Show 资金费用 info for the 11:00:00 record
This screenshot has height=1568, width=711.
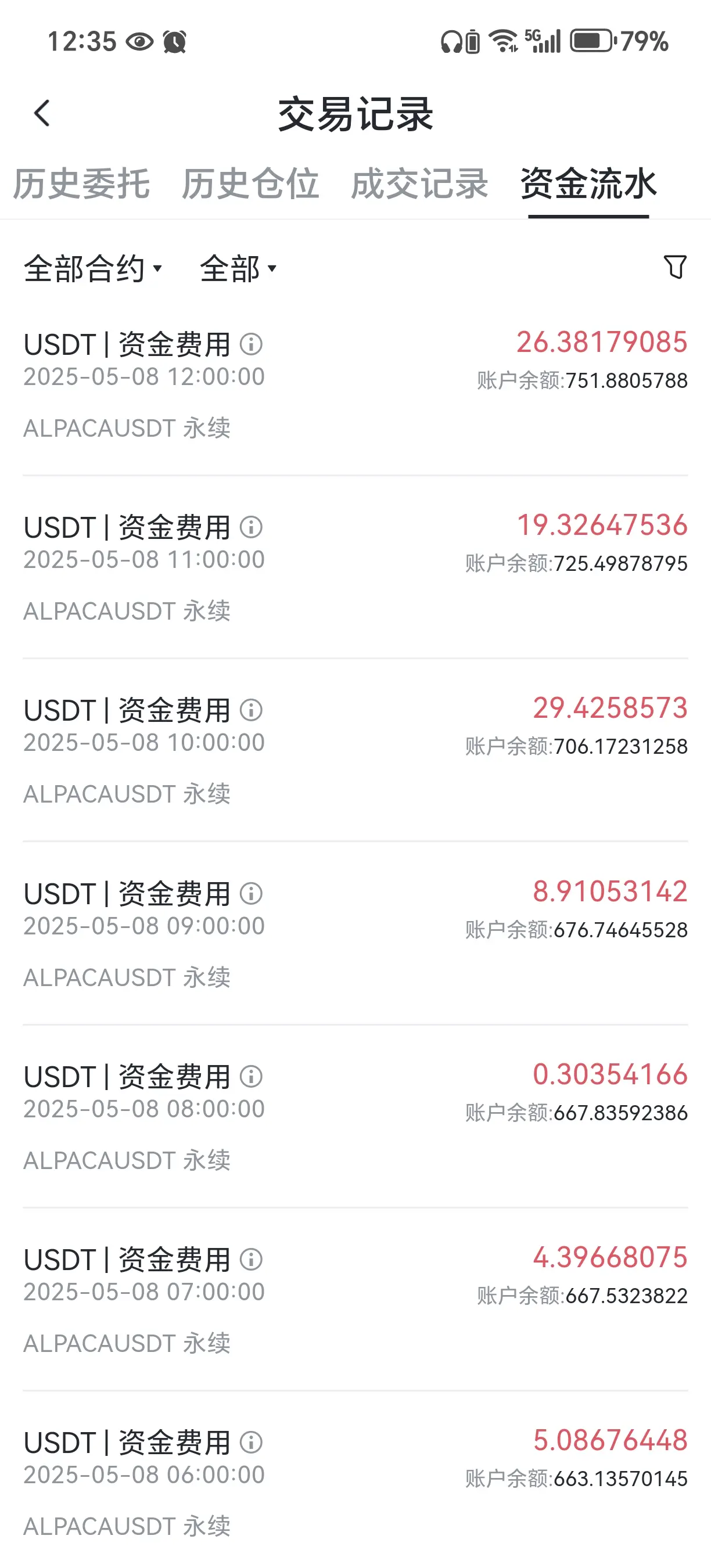tap(251, 527)
